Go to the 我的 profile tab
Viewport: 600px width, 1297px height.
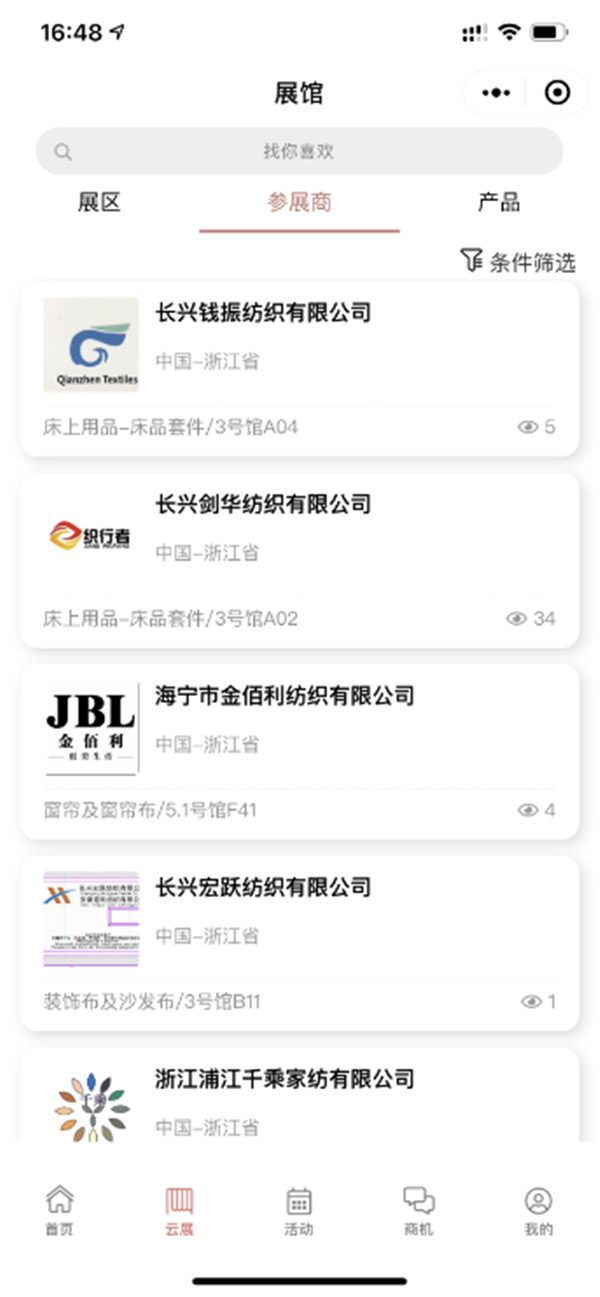tap(538, 1210)
